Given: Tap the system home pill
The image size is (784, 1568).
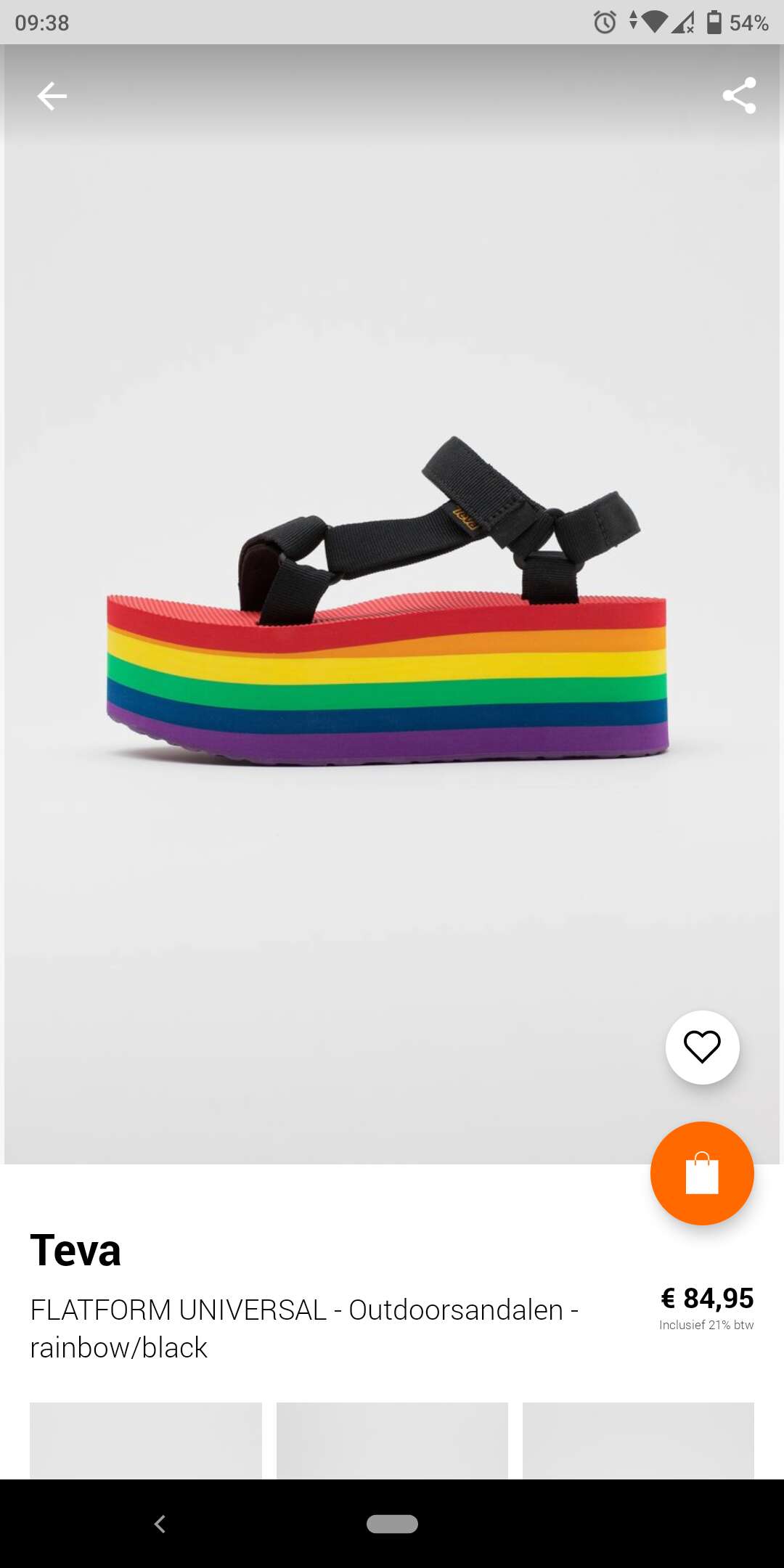Looking at the screenshot, I should (x=392, y=1524).
